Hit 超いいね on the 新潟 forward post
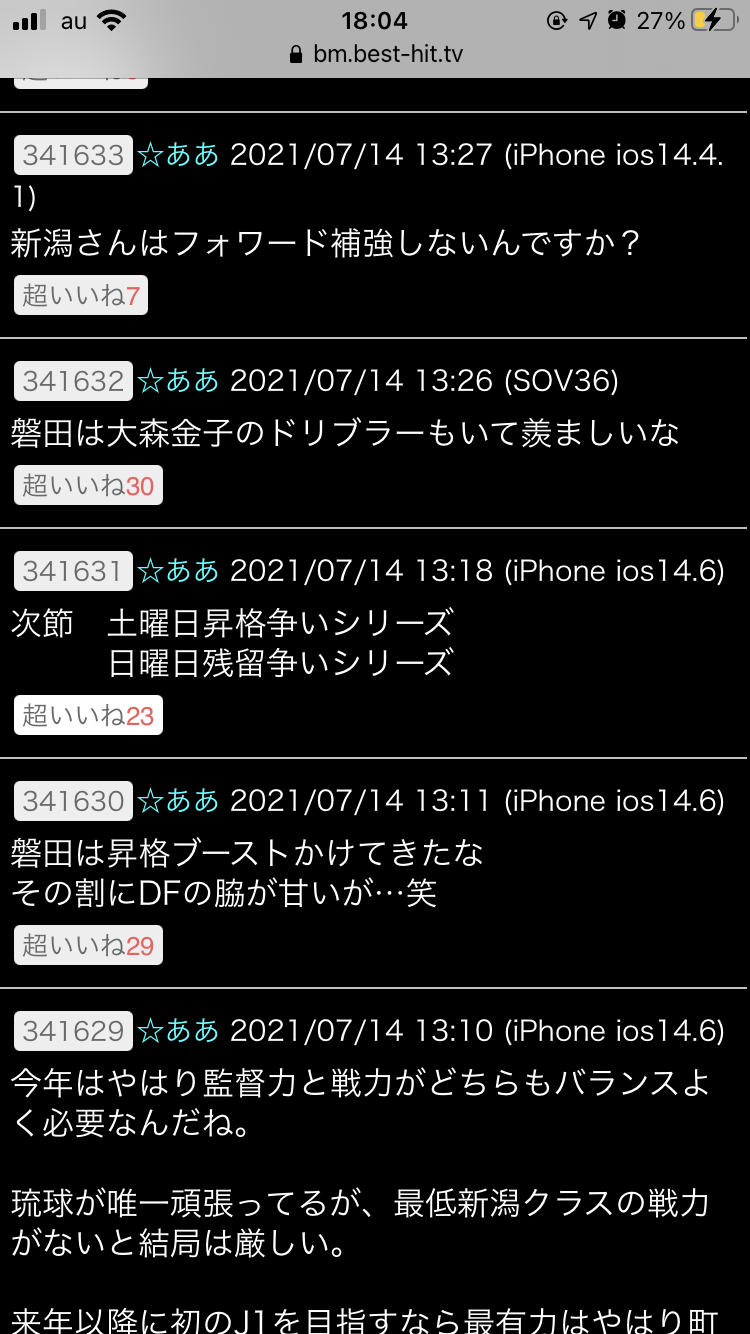This screenshot has width=750, height=1334. pyautogui.click(x=81, y=296)
